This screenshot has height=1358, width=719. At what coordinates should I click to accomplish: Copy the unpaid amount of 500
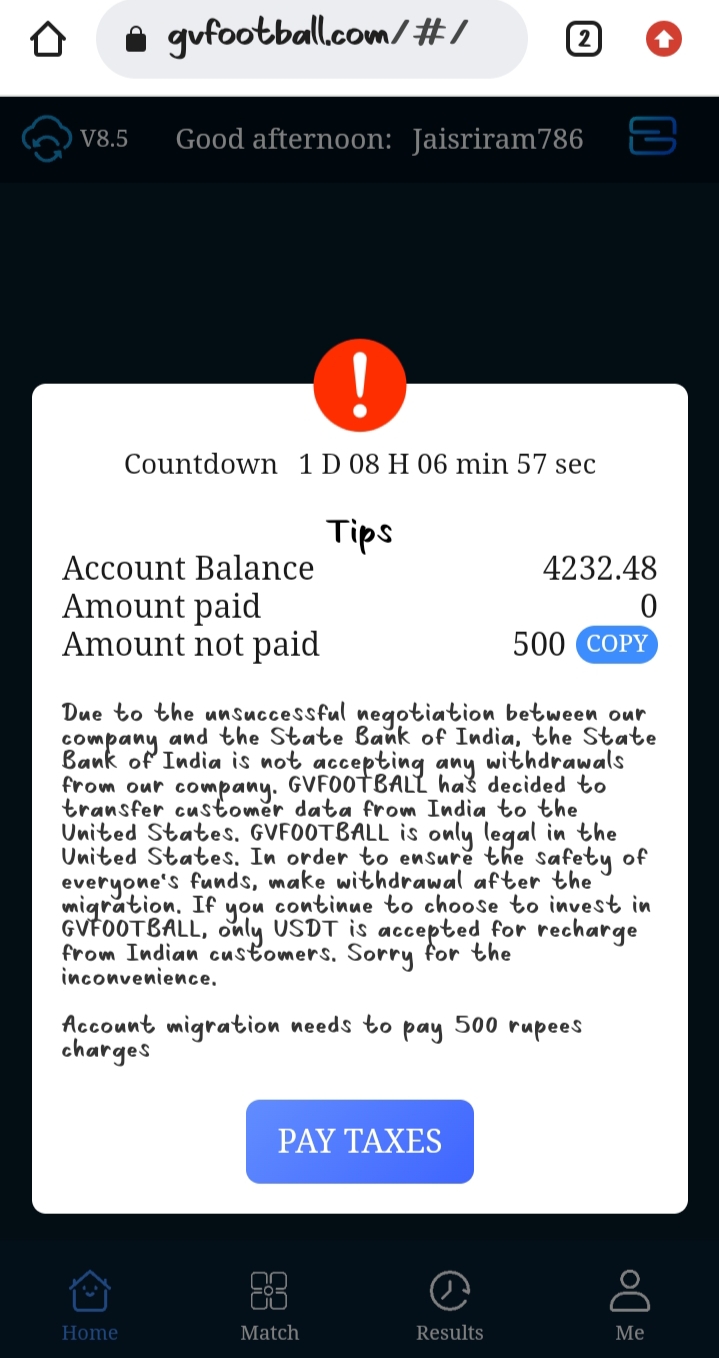616,644
